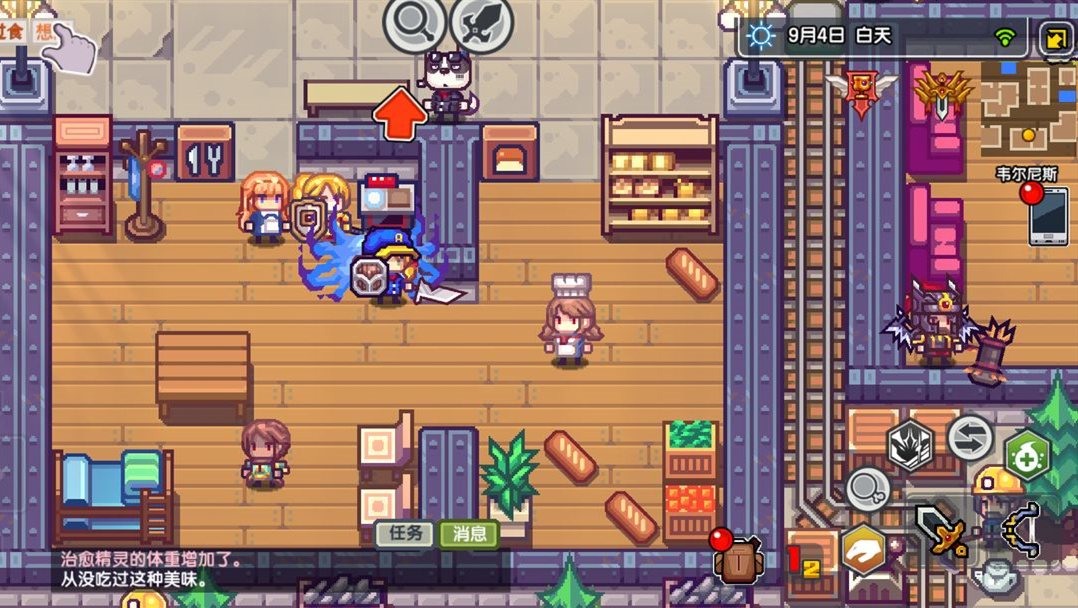1078x608 pixels.
Task: Use the bow weapon button
Action: click(1022, 530)
